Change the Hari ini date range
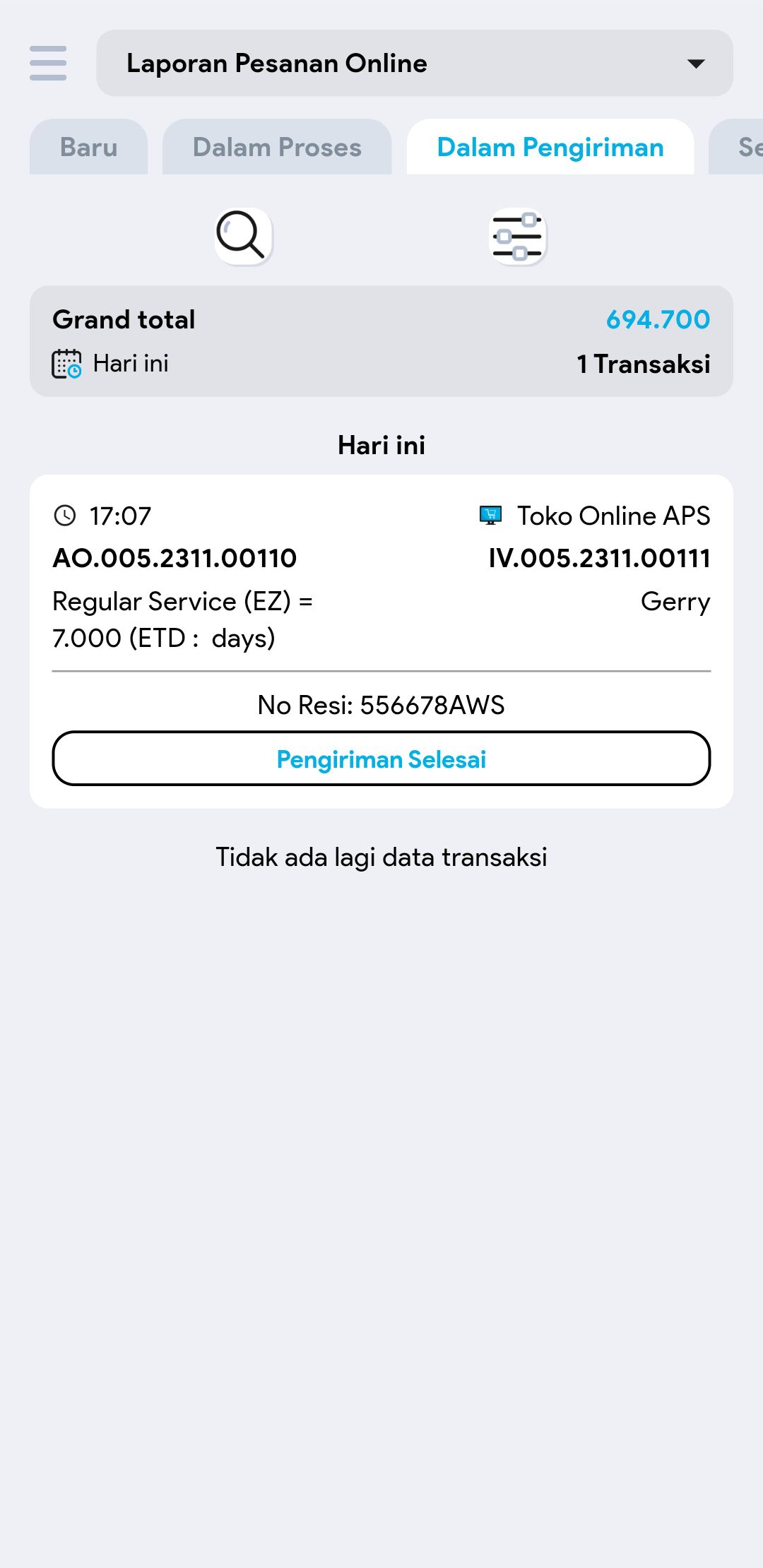763x1568 pixels. 111,364
